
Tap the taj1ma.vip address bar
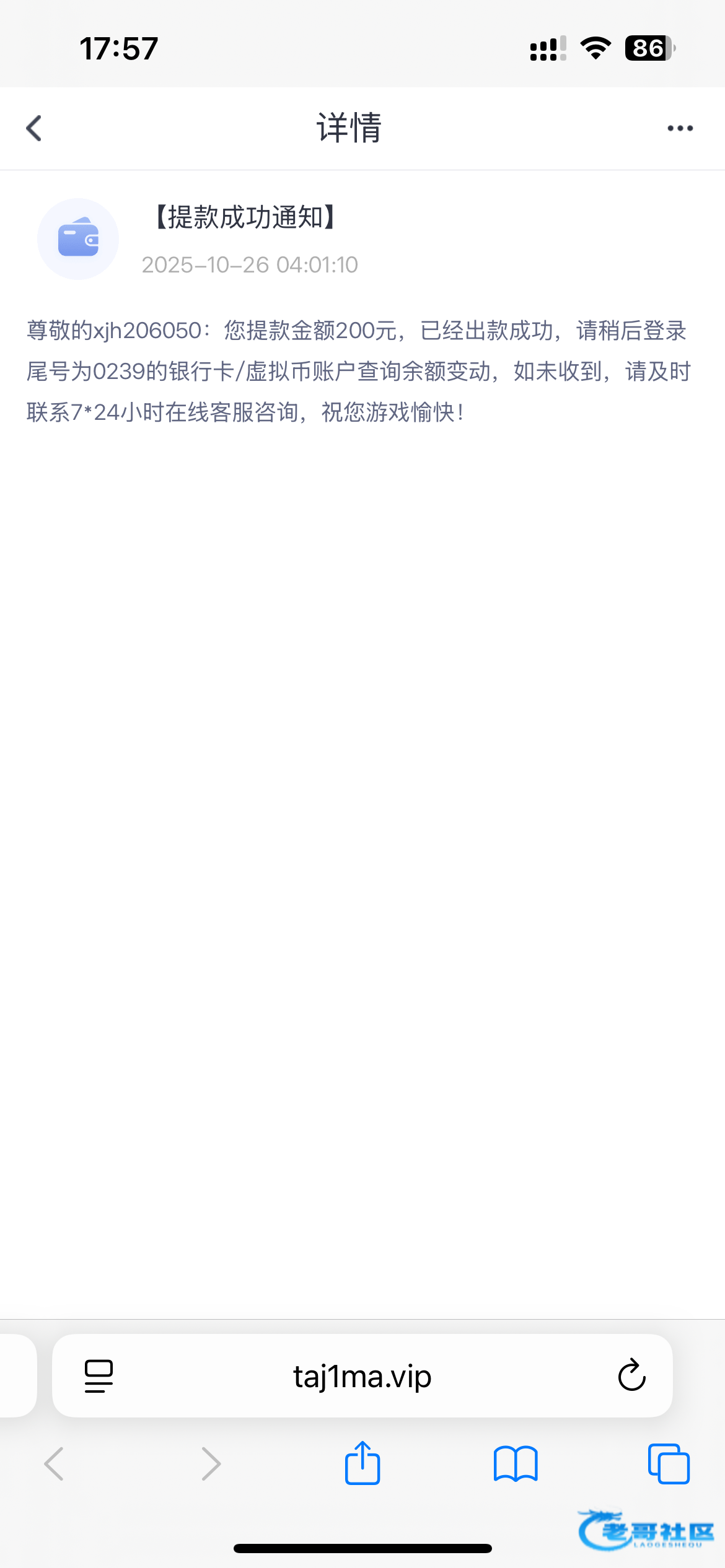362,1376
